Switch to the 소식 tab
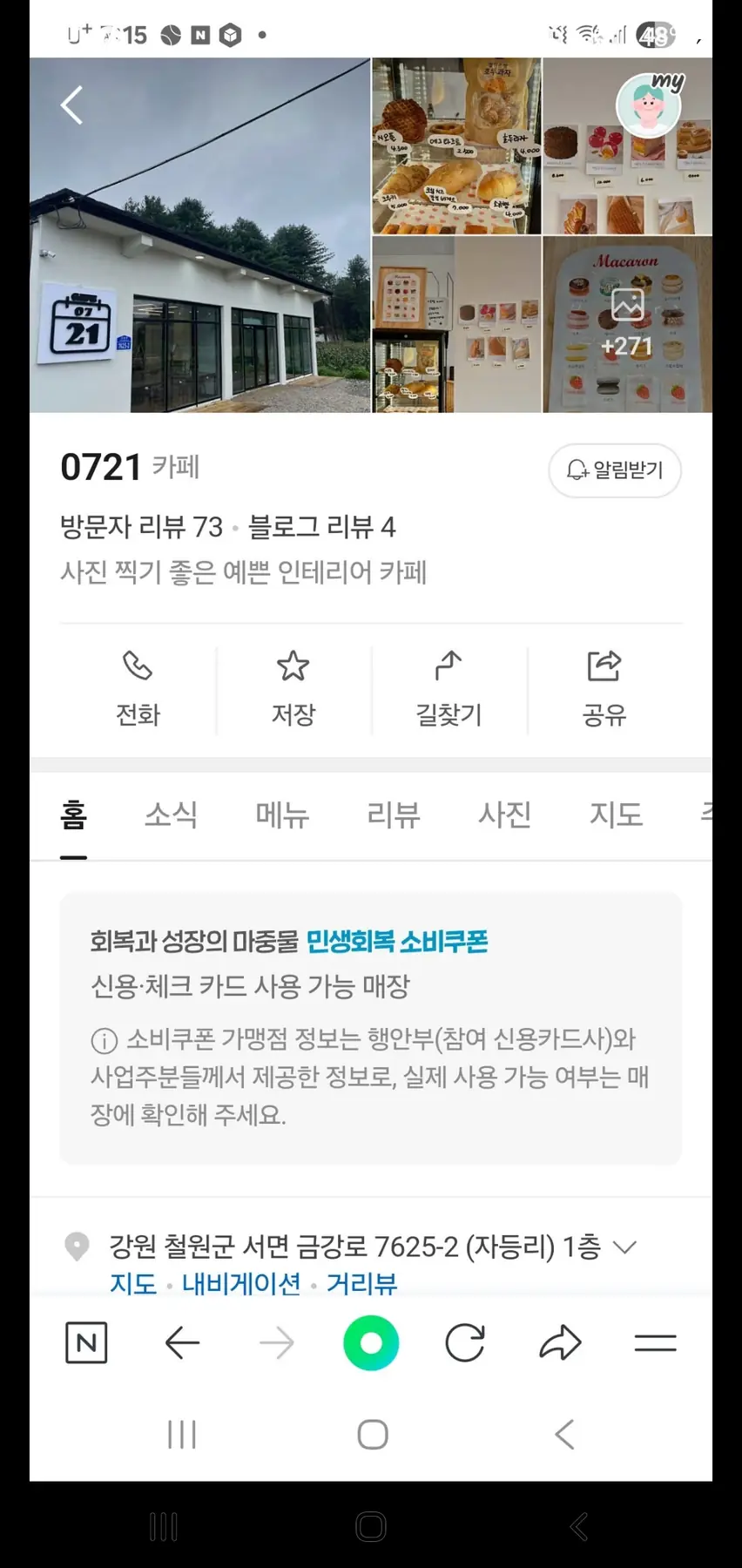The image size is (742, 1568). 171,815
